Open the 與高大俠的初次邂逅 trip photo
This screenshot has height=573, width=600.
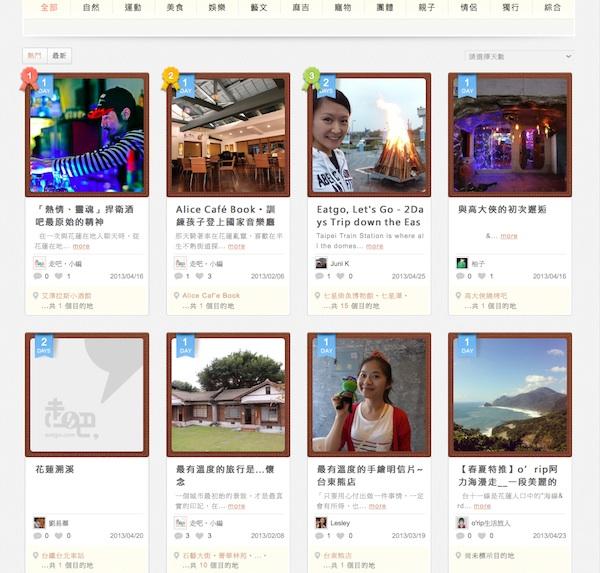[510, 135]
